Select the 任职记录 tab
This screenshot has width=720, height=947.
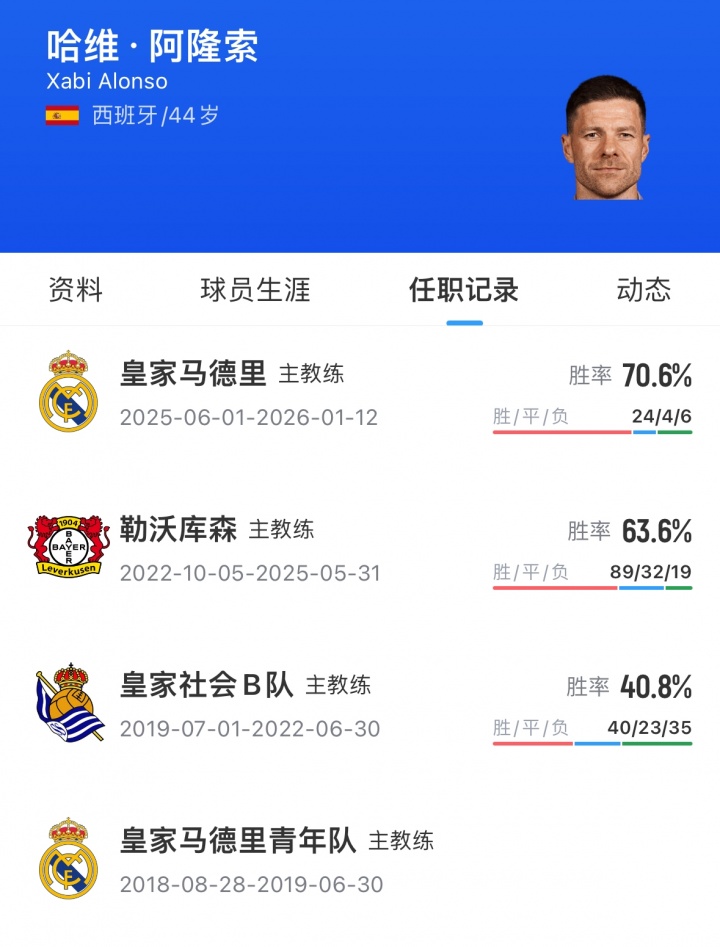[x=464, y=290]
